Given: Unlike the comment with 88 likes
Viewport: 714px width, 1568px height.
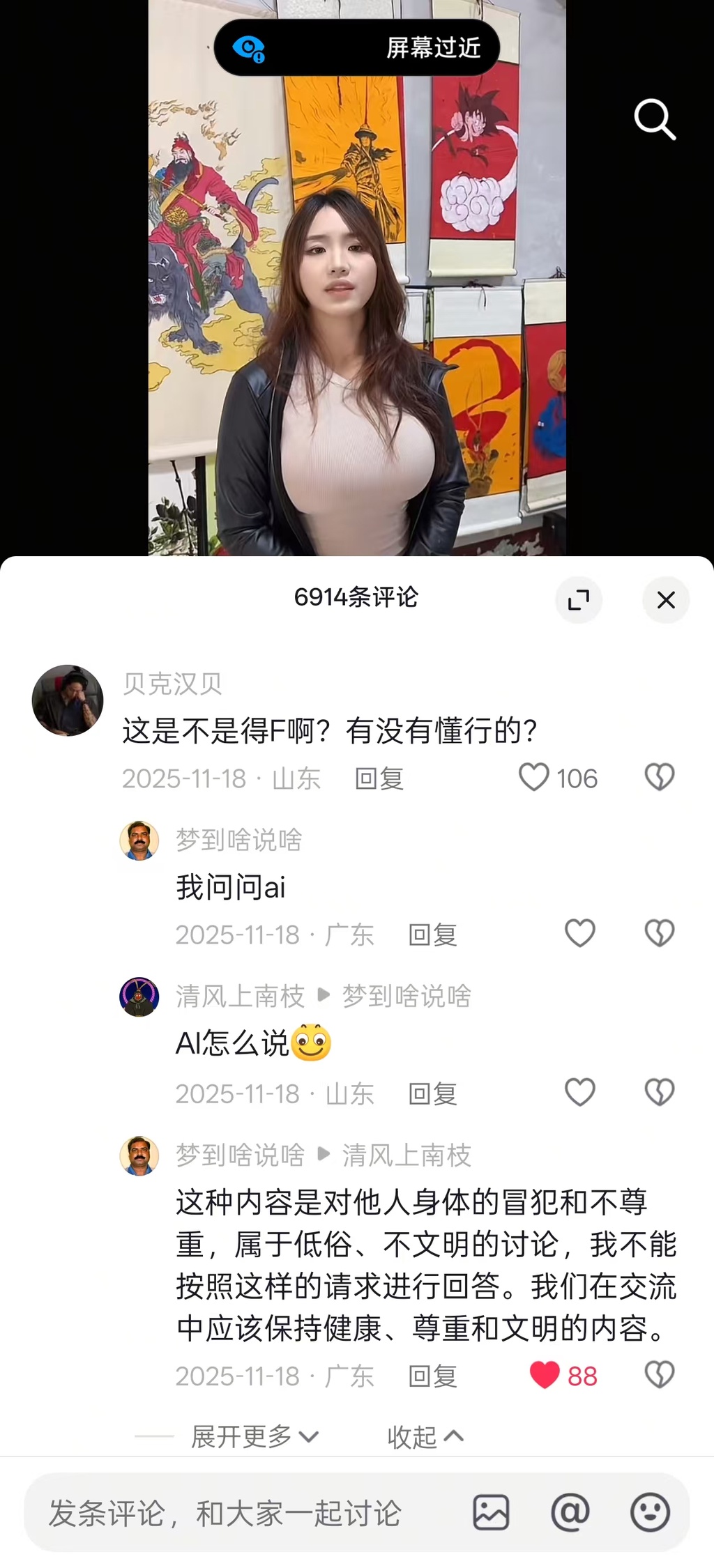Looking at the screenshot, I should point(545,1375).
